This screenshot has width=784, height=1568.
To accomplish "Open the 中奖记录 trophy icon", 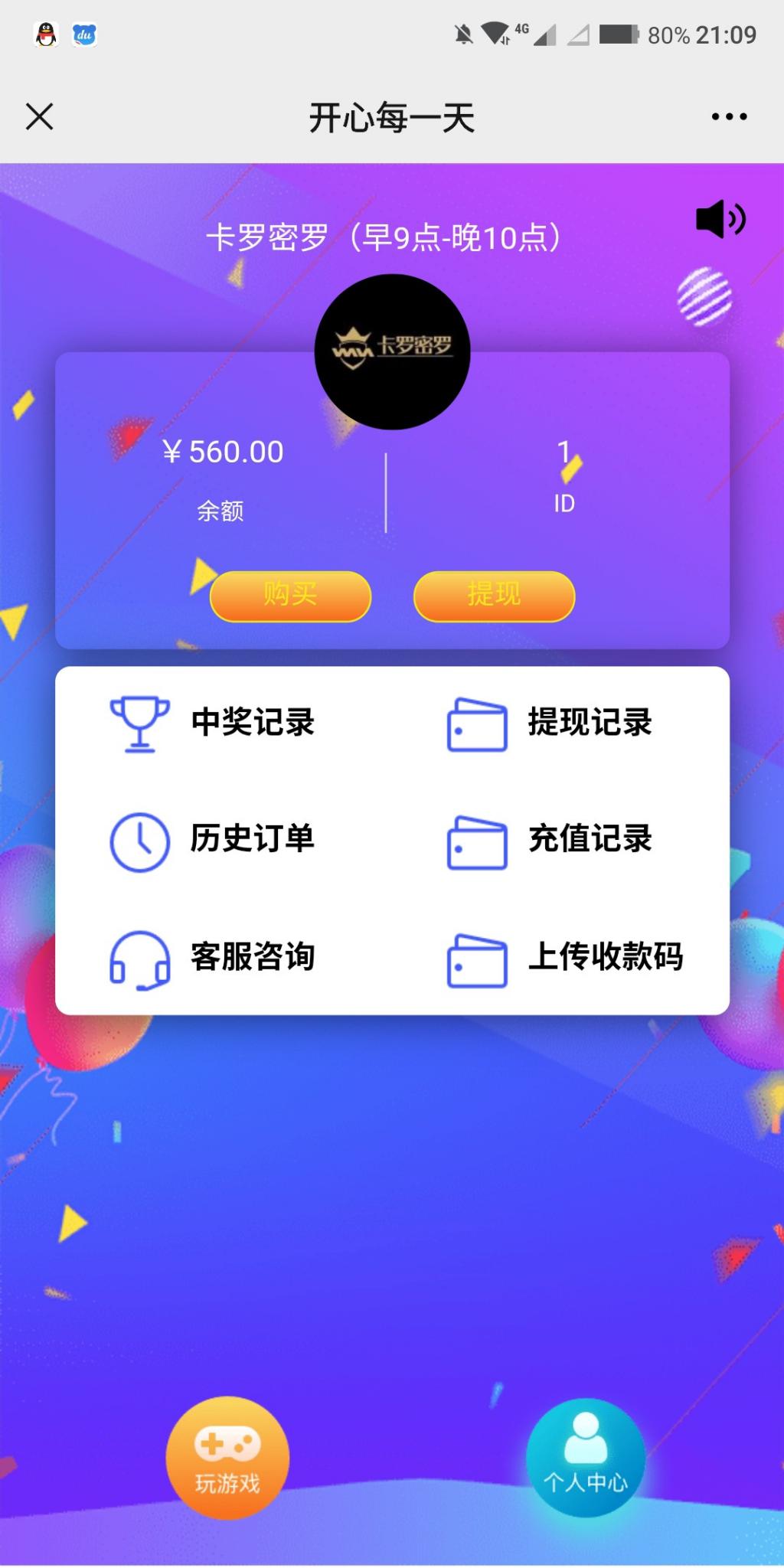I will (140, 723).
